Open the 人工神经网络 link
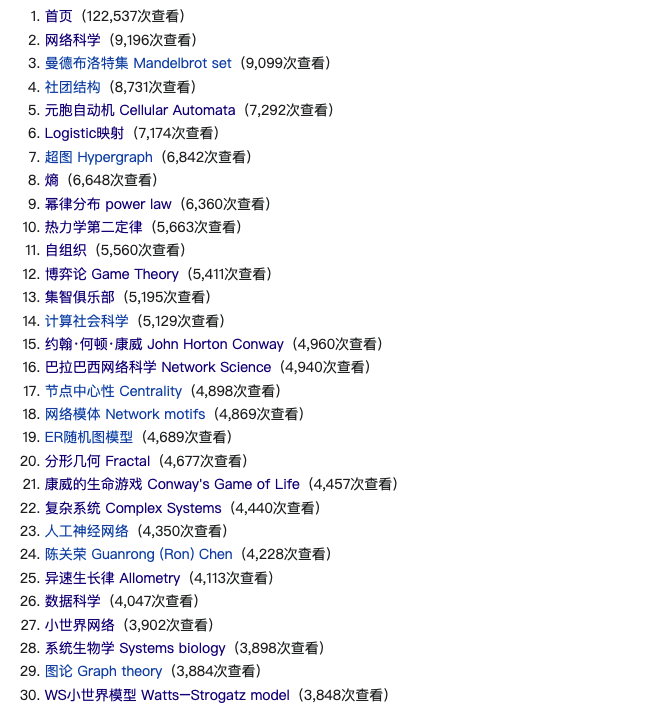The height and width of the screenshot is (707, 664). click(x=86, y=531)
